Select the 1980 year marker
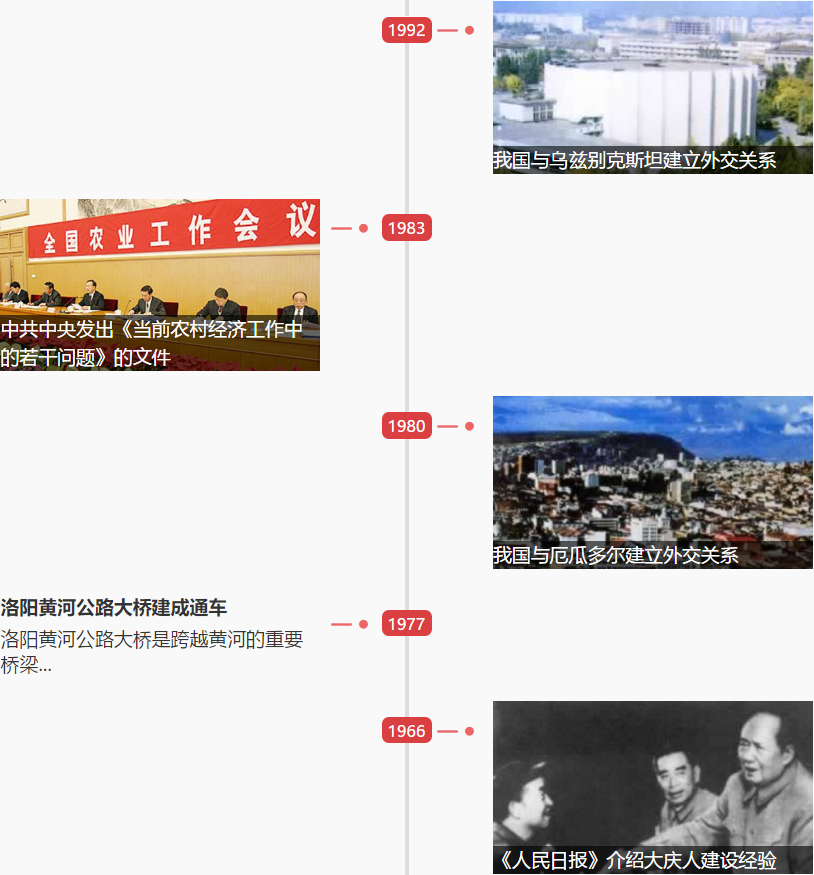 pos(406,426)
